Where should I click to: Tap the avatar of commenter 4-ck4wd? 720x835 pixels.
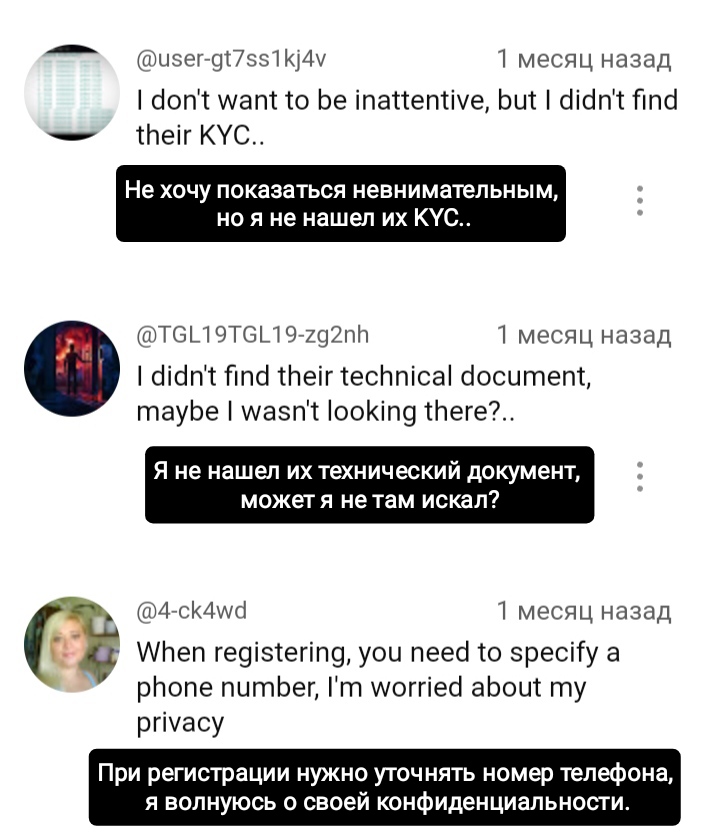click(x=71, y=644)
